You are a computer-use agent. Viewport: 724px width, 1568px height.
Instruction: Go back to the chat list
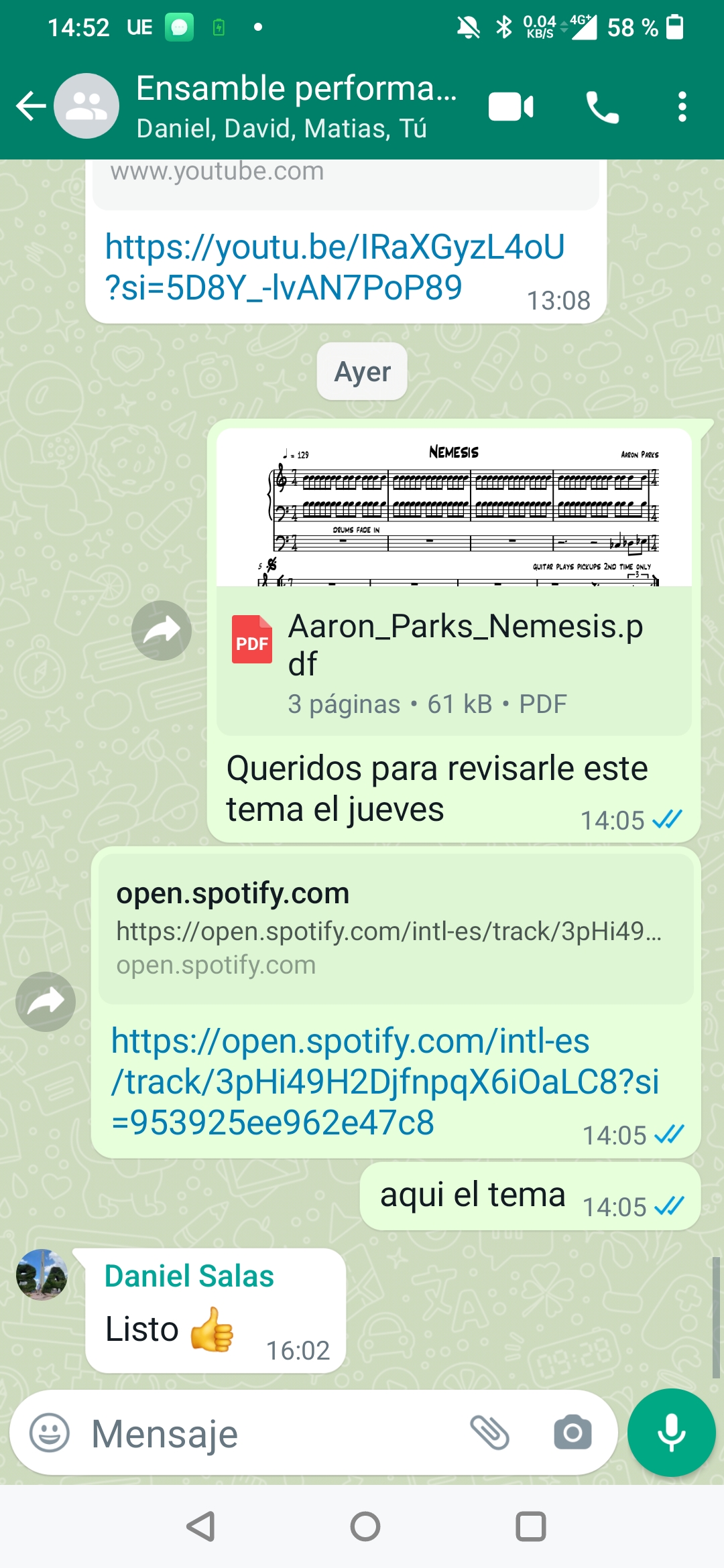31,106
